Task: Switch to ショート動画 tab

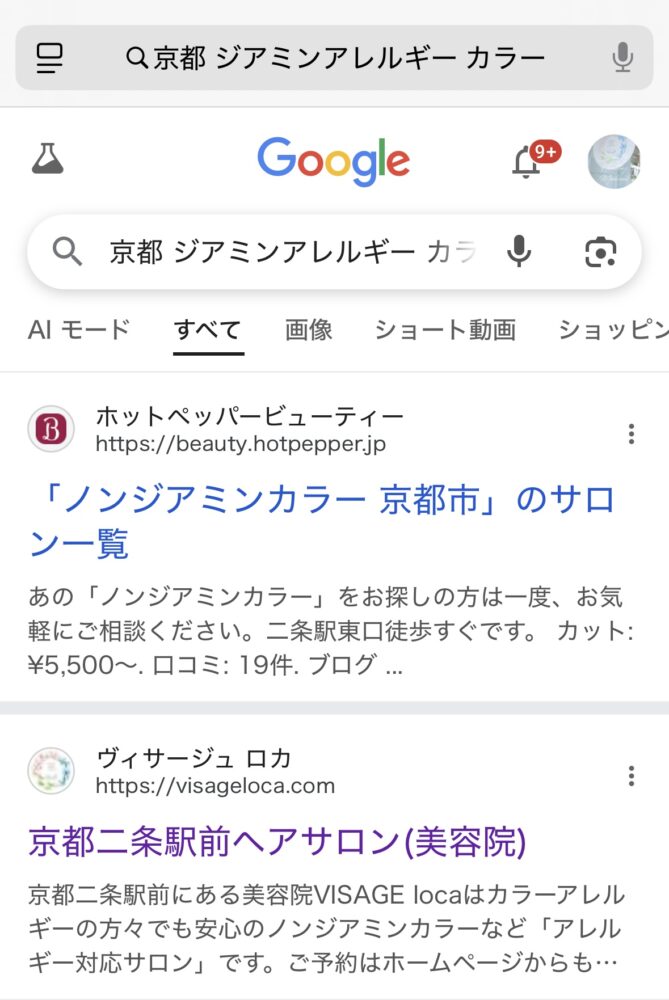Action: [445, 329]
